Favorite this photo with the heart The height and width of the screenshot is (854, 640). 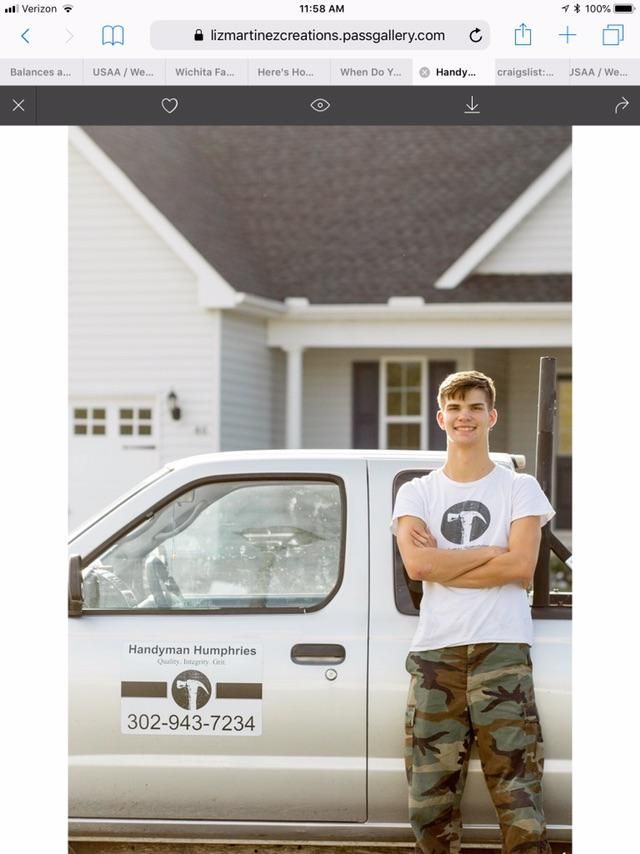(x=170, y=105)
